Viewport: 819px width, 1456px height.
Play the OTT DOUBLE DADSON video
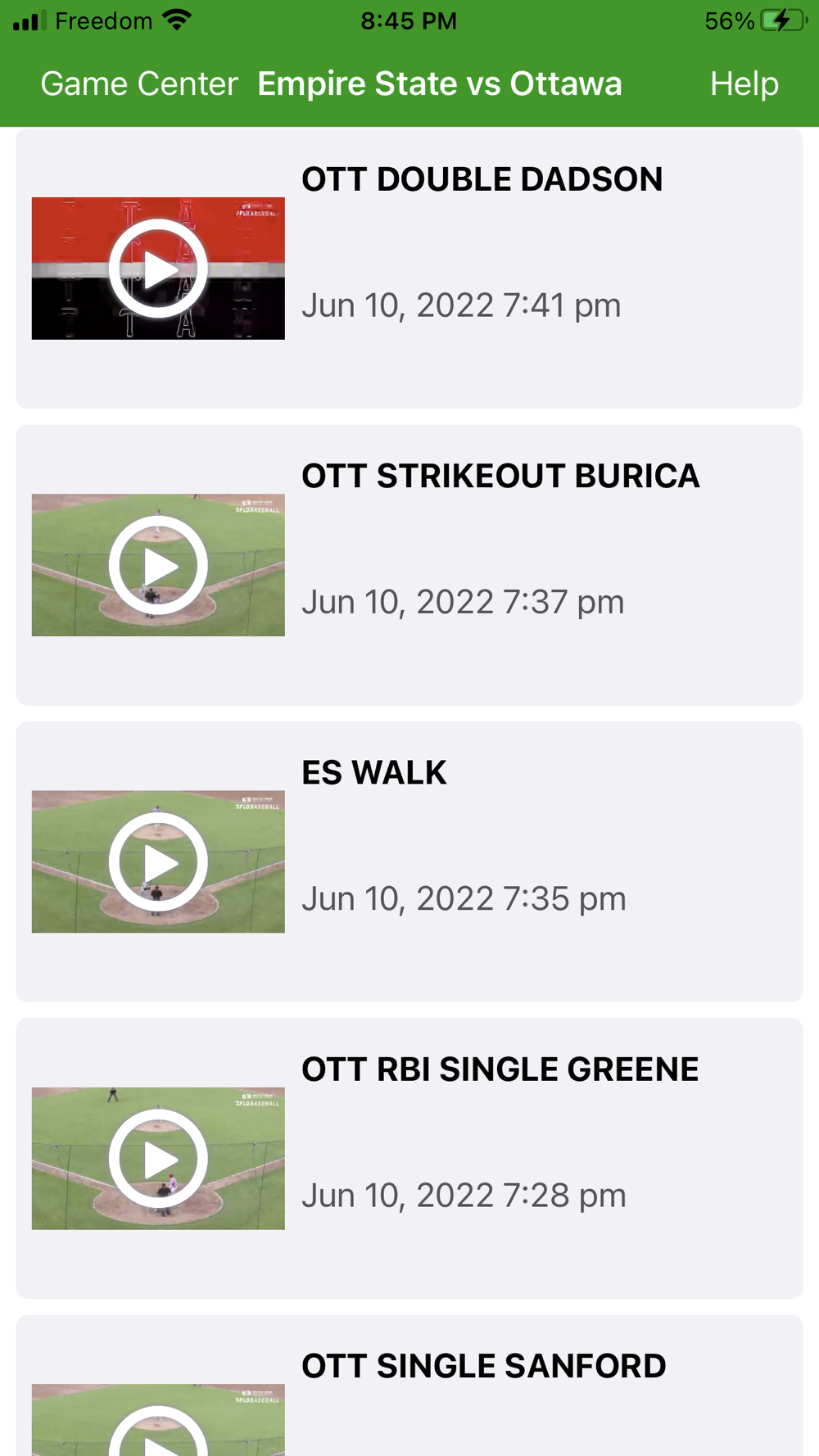point(158,269)
